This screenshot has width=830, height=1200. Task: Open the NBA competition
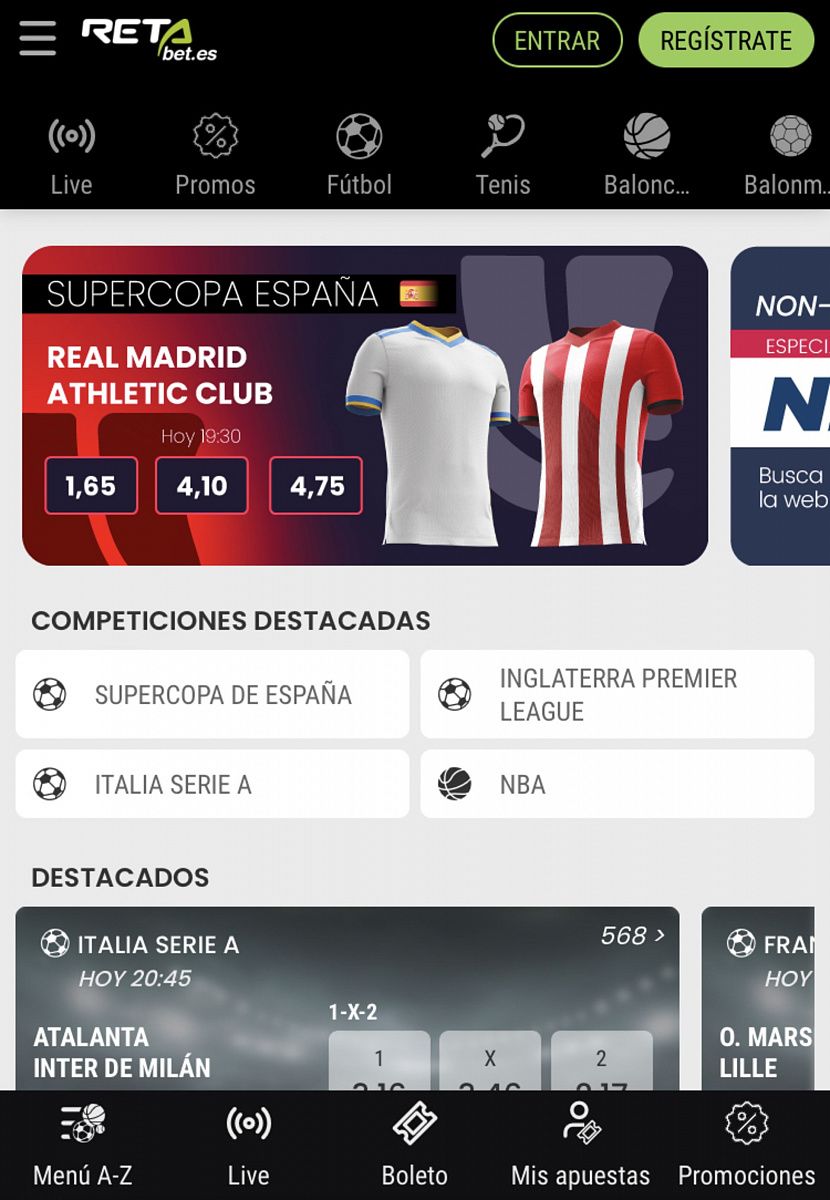point(617,785)
